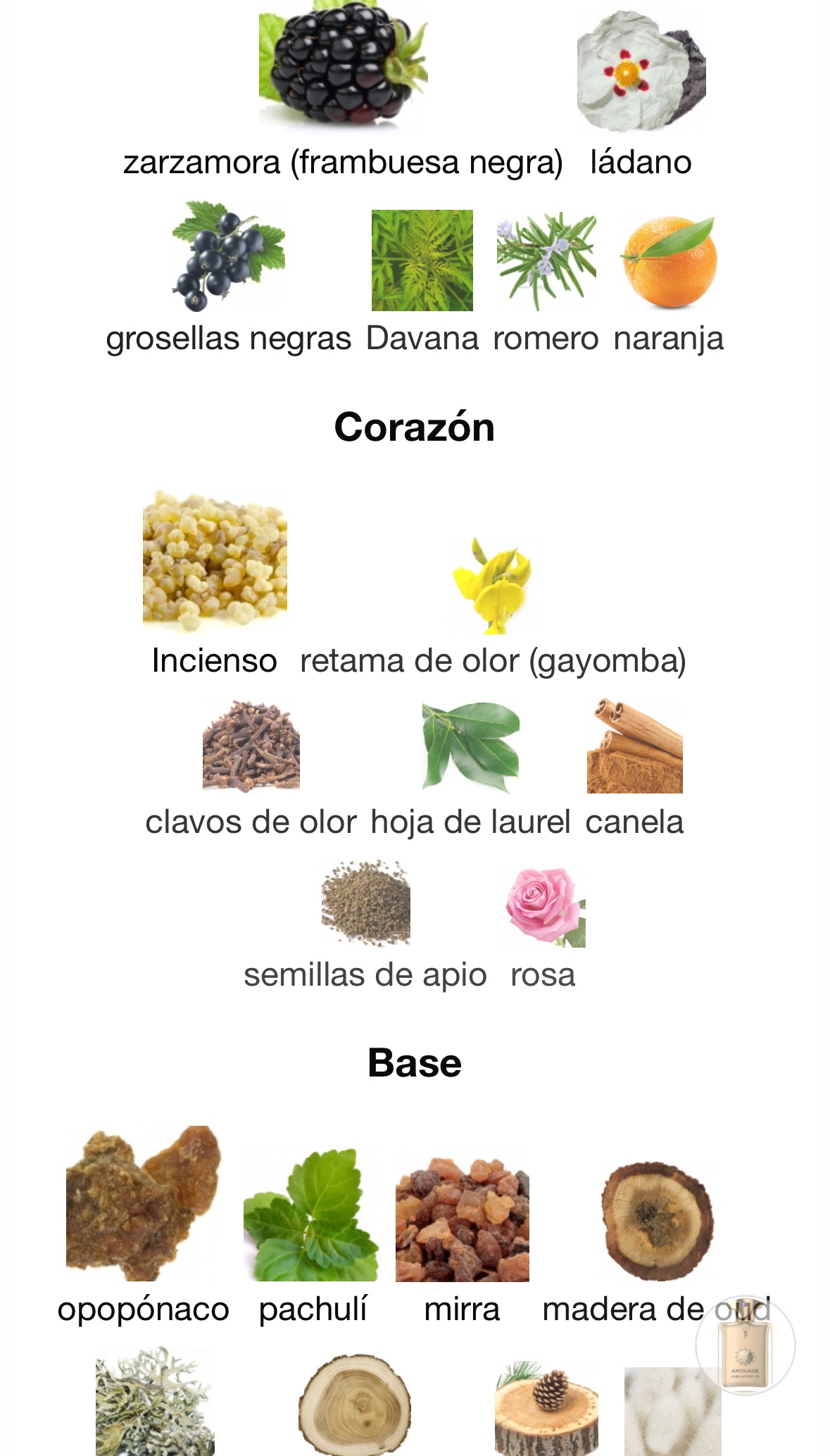The image size is (830, 1456).
Task: Open the Davana note page
Action: point(422,261)
